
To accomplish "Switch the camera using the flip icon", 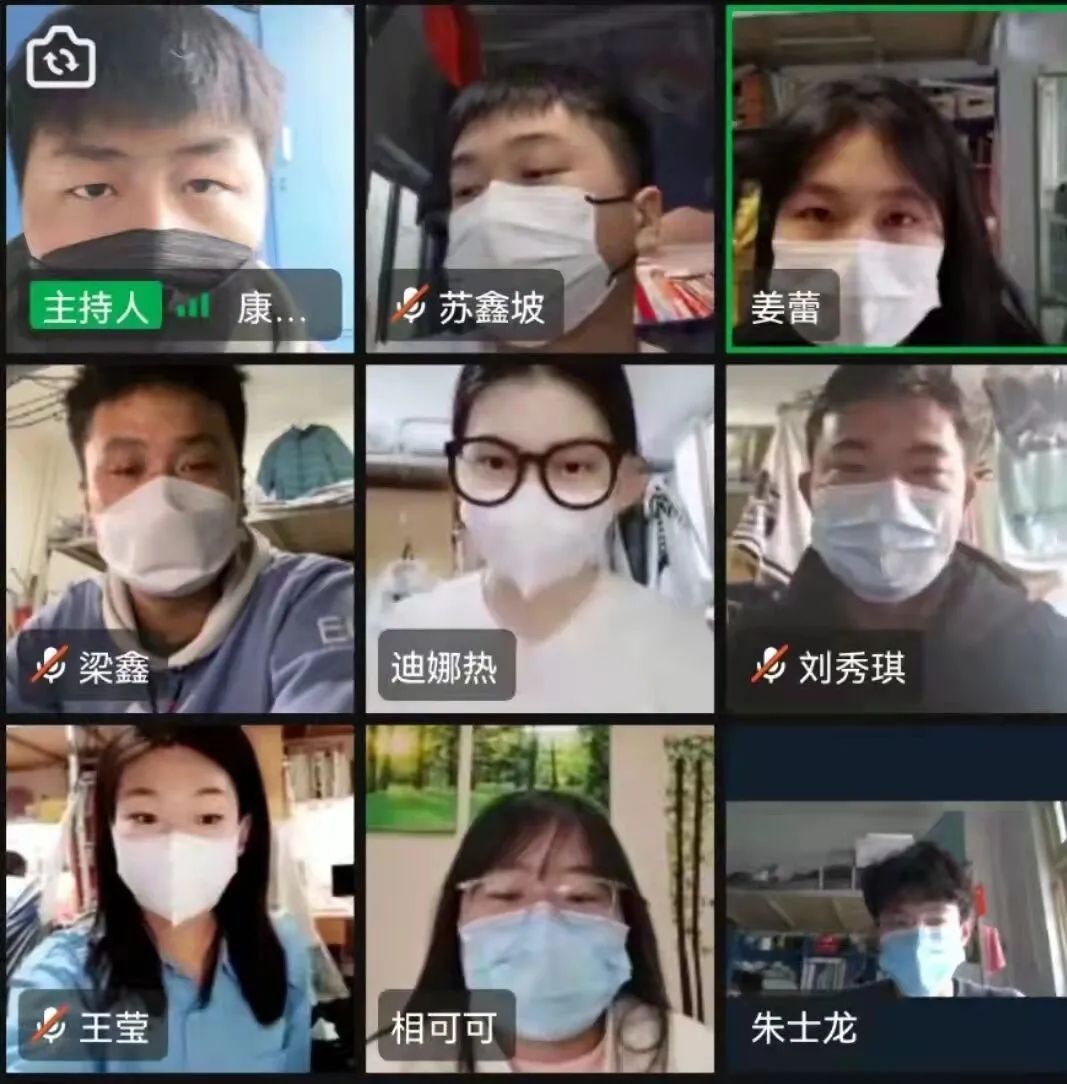I will pyautogui.click(x=61, y=58).
